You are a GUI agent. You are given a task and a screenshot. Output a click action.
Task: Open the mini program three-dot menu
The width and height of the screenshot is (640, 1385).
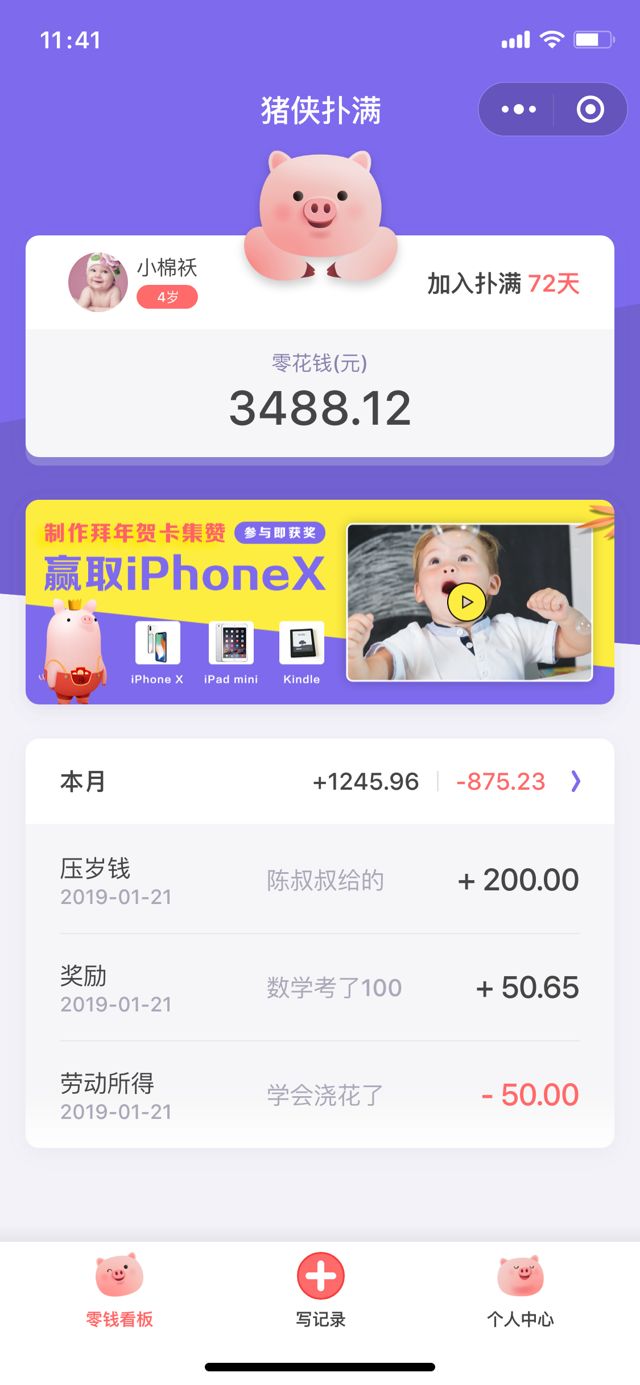[518, 110]
